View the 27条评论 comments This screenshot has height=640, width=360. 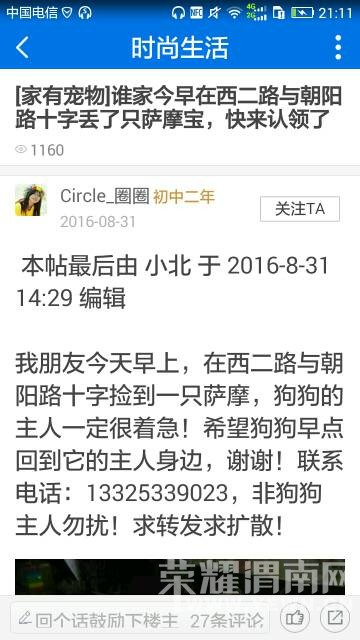[227, 621]
